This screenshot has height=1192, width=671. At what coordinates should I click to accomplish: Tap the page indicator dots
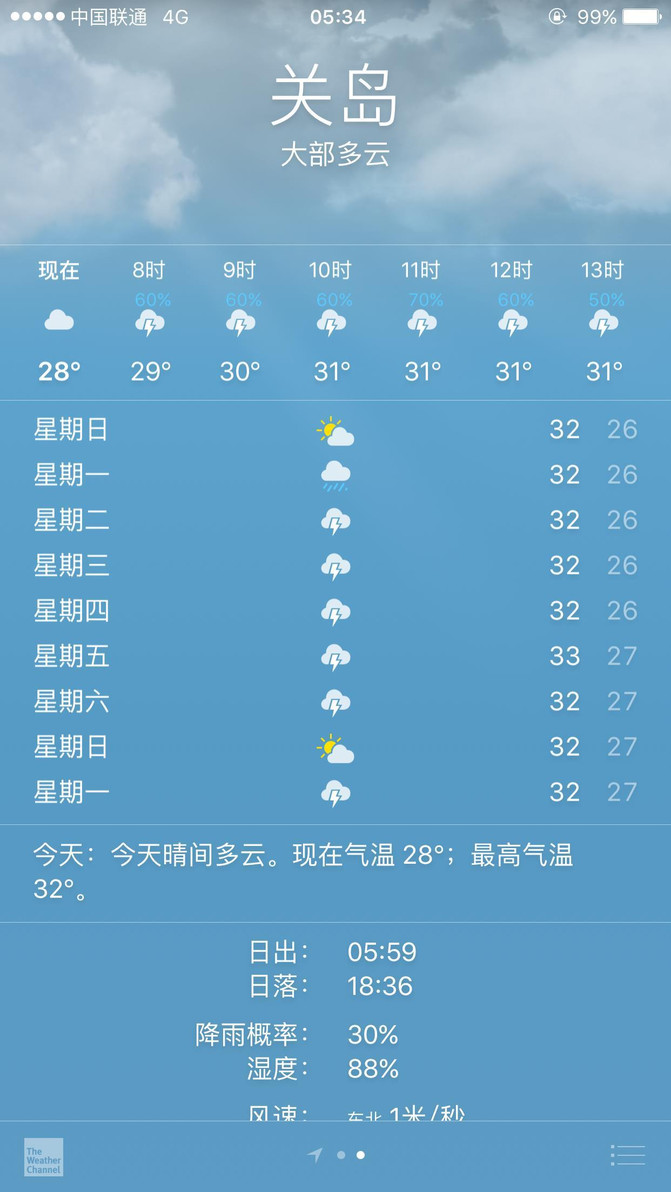tap(349, 1155)
